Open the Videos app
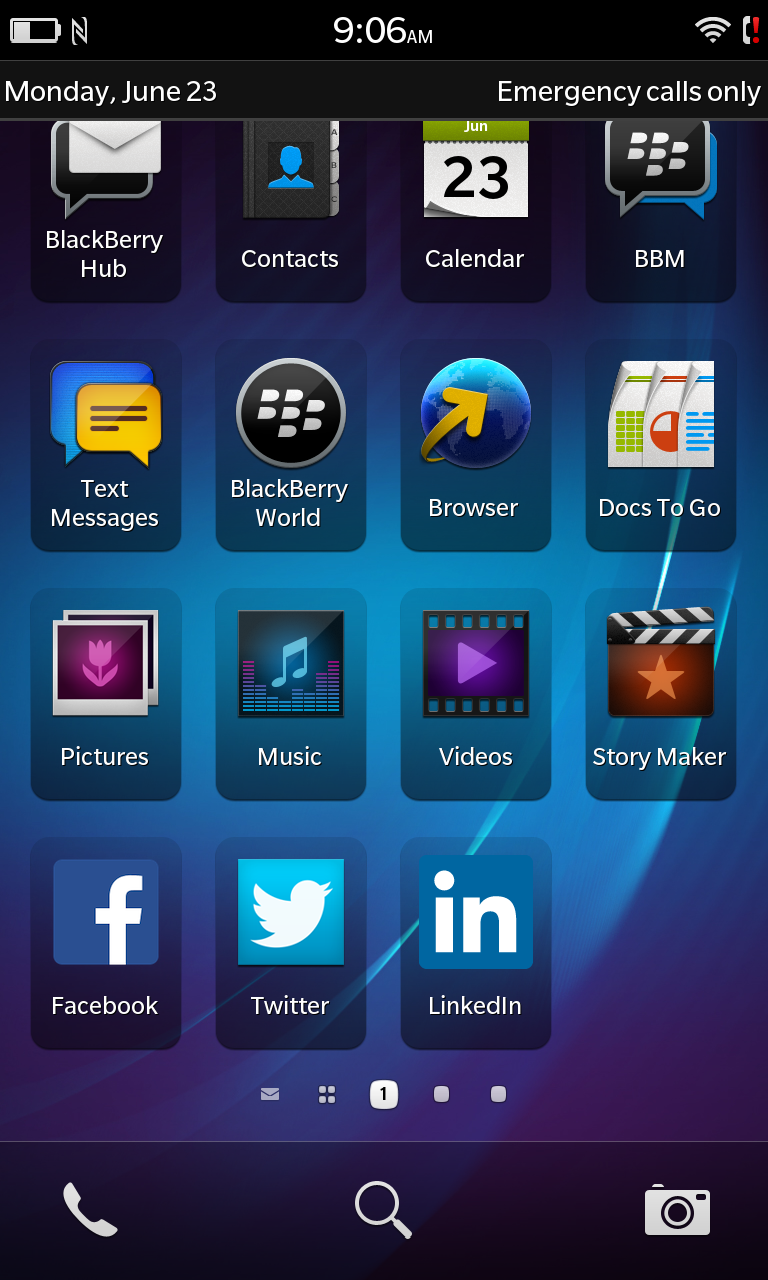Image resolution: width=768 pixels, height=1280 pixels. [x=476, y=694]
